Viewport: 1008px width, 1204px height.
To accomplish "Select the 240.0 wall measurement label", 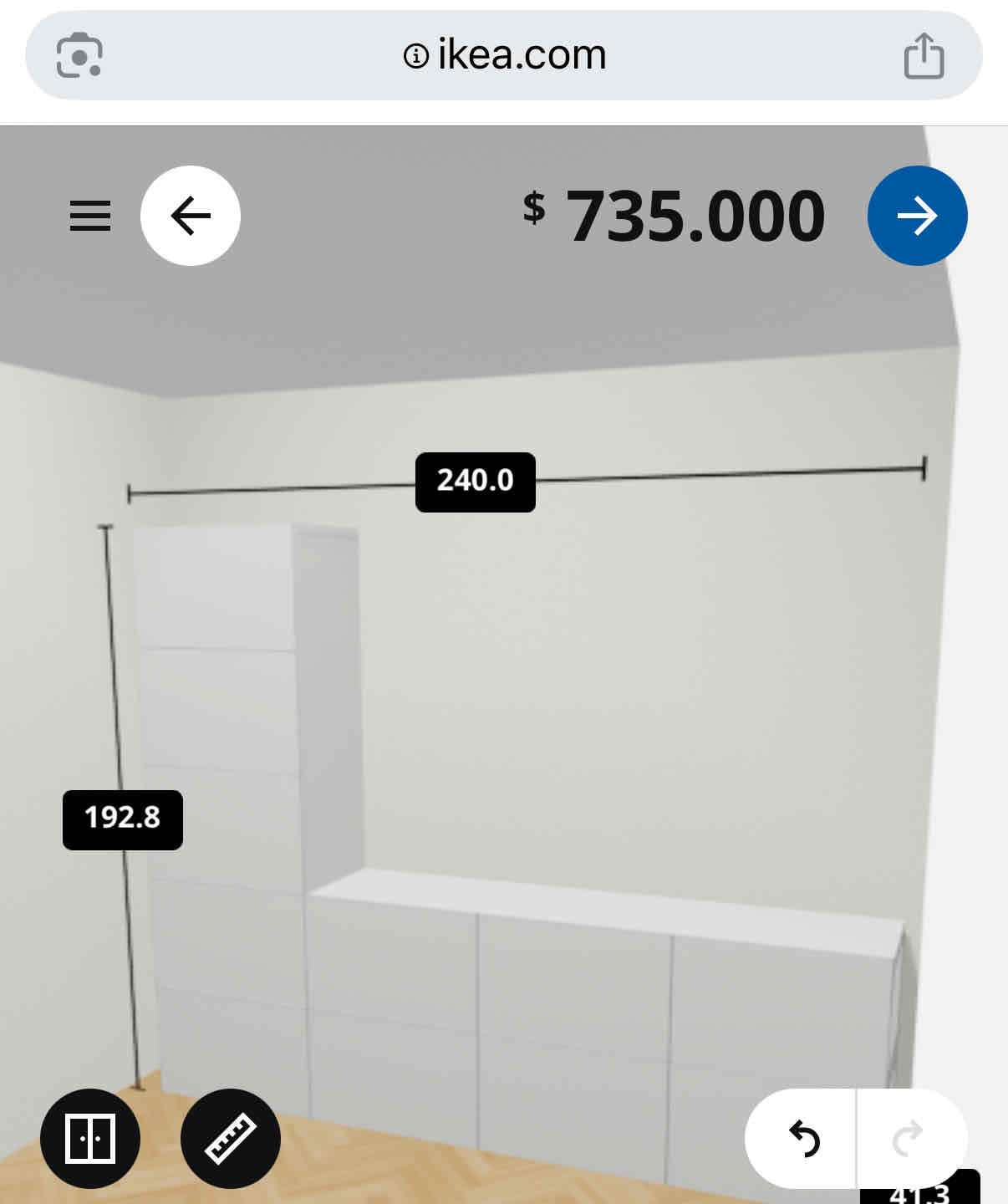I will pyautogui.click(x=476, y=482).
